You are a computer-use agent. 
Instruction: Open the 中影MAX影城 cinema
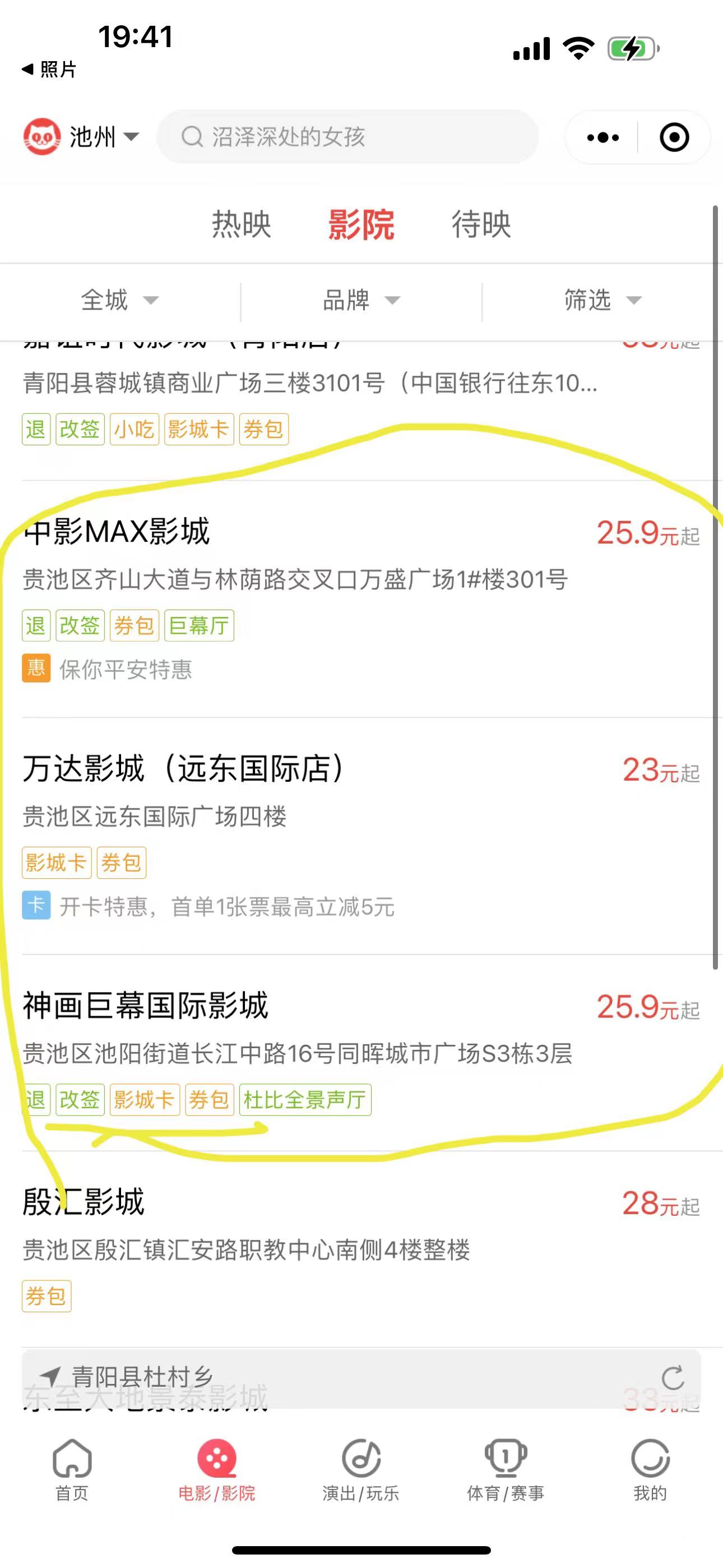pyautogui.click(x=115, y=532)
